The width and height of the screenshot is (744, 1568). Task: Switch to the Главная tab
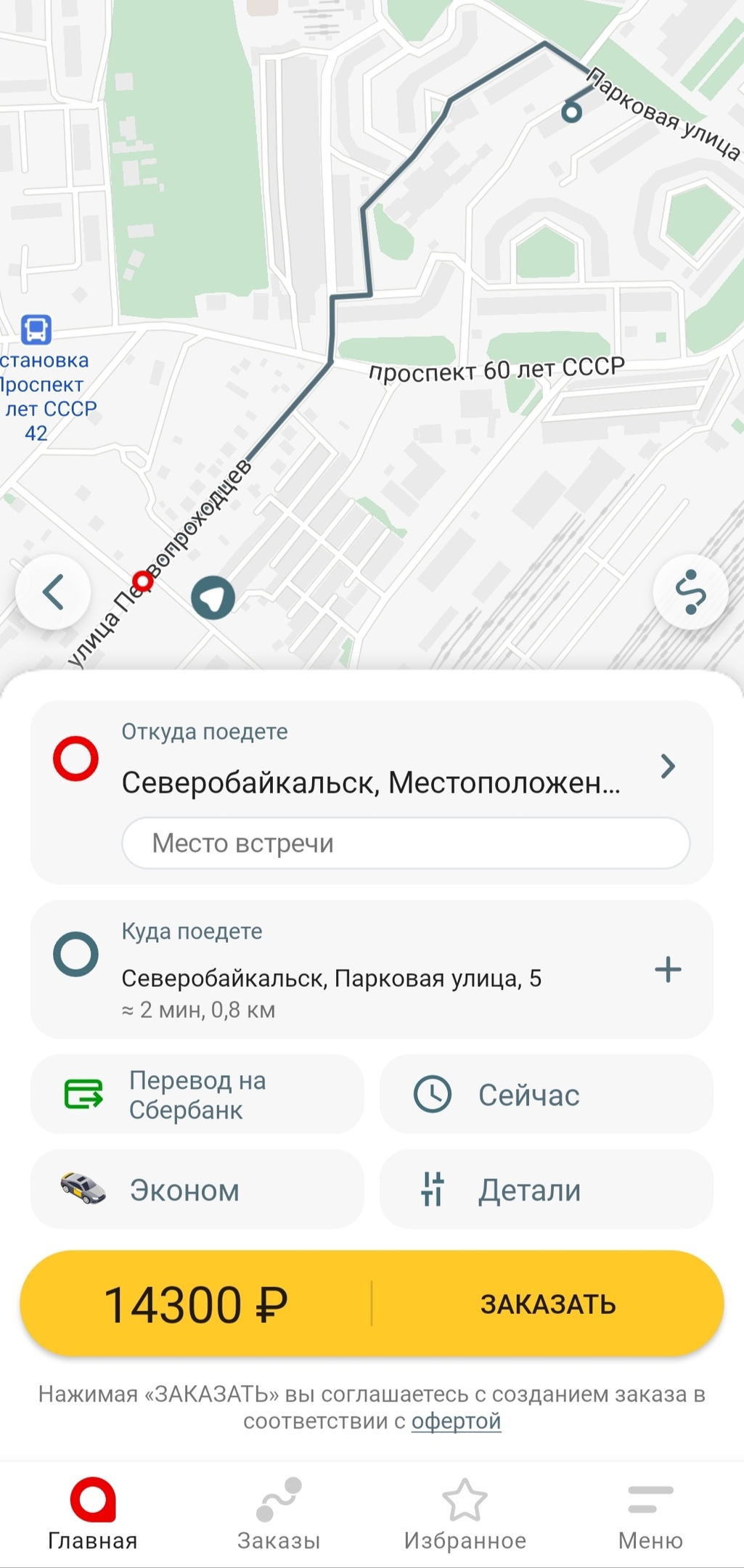click(x=93, y=1514)
